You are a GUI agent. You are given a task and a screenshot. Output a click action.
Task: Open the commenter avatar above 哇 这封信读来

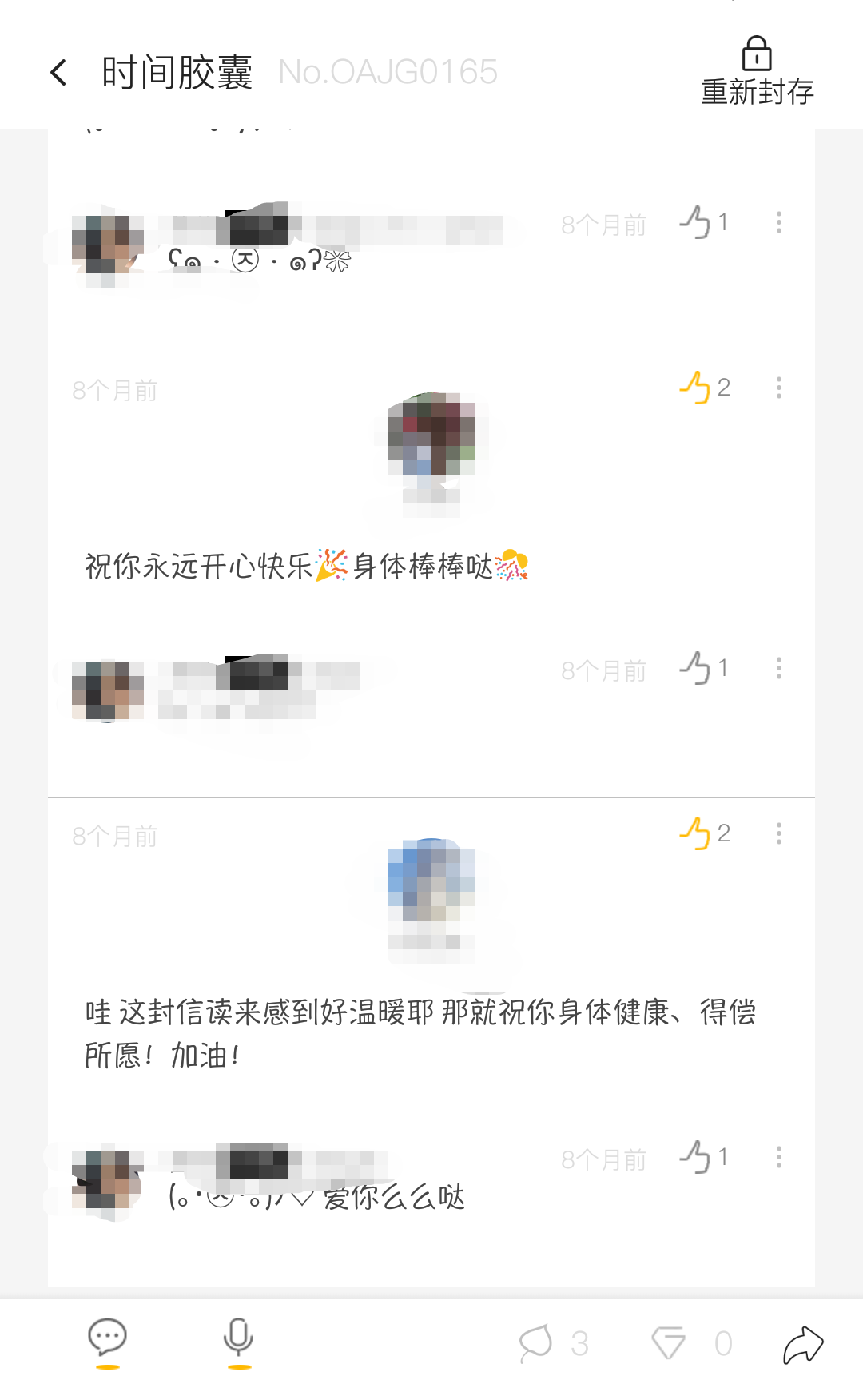coord(431,881)
